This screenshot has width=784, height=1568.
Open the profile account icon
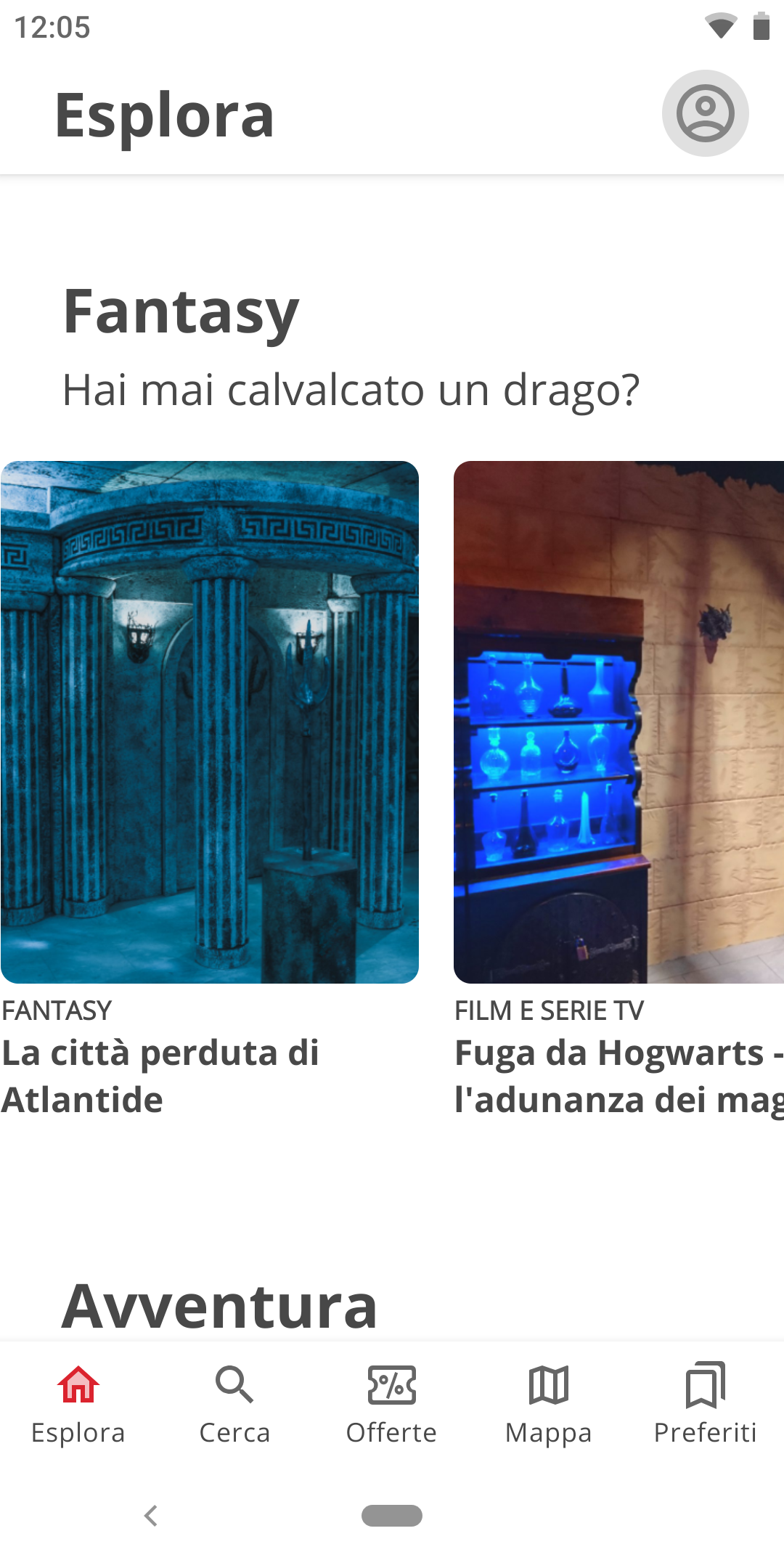pyautogui.click(x=705, y=113)
